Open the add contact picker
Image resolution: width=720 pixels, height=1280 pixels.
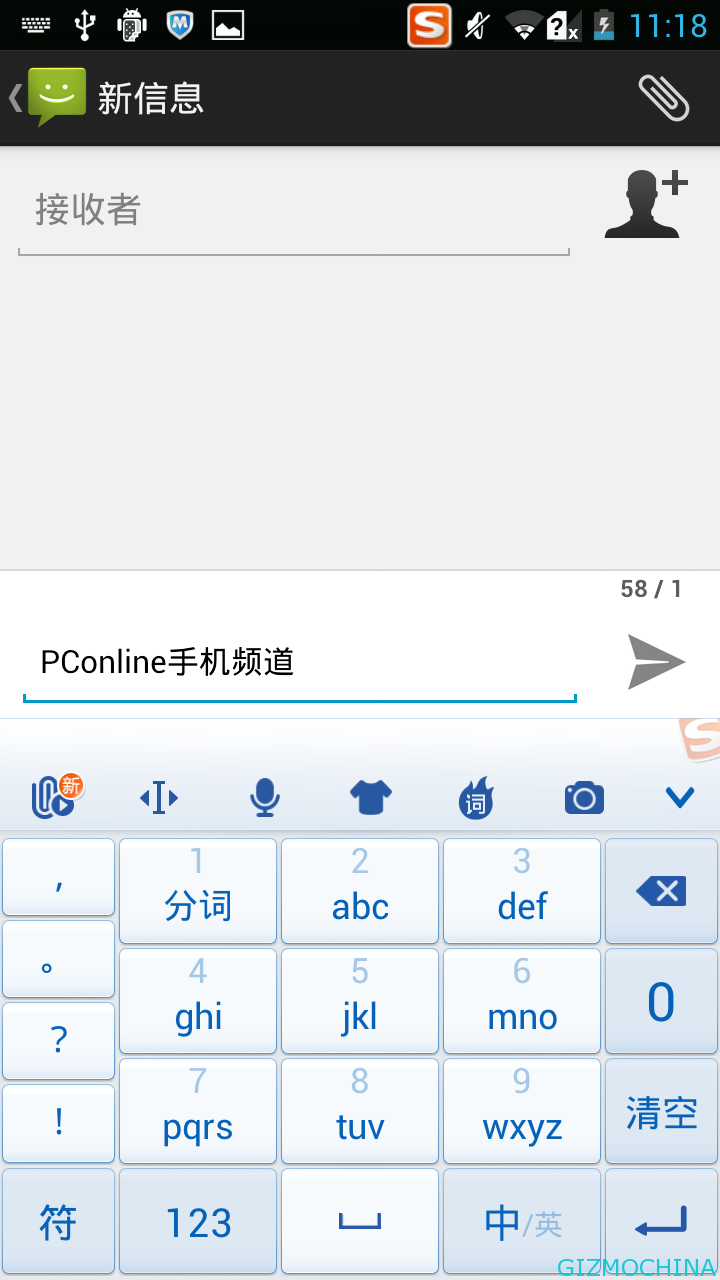point(646,205)
